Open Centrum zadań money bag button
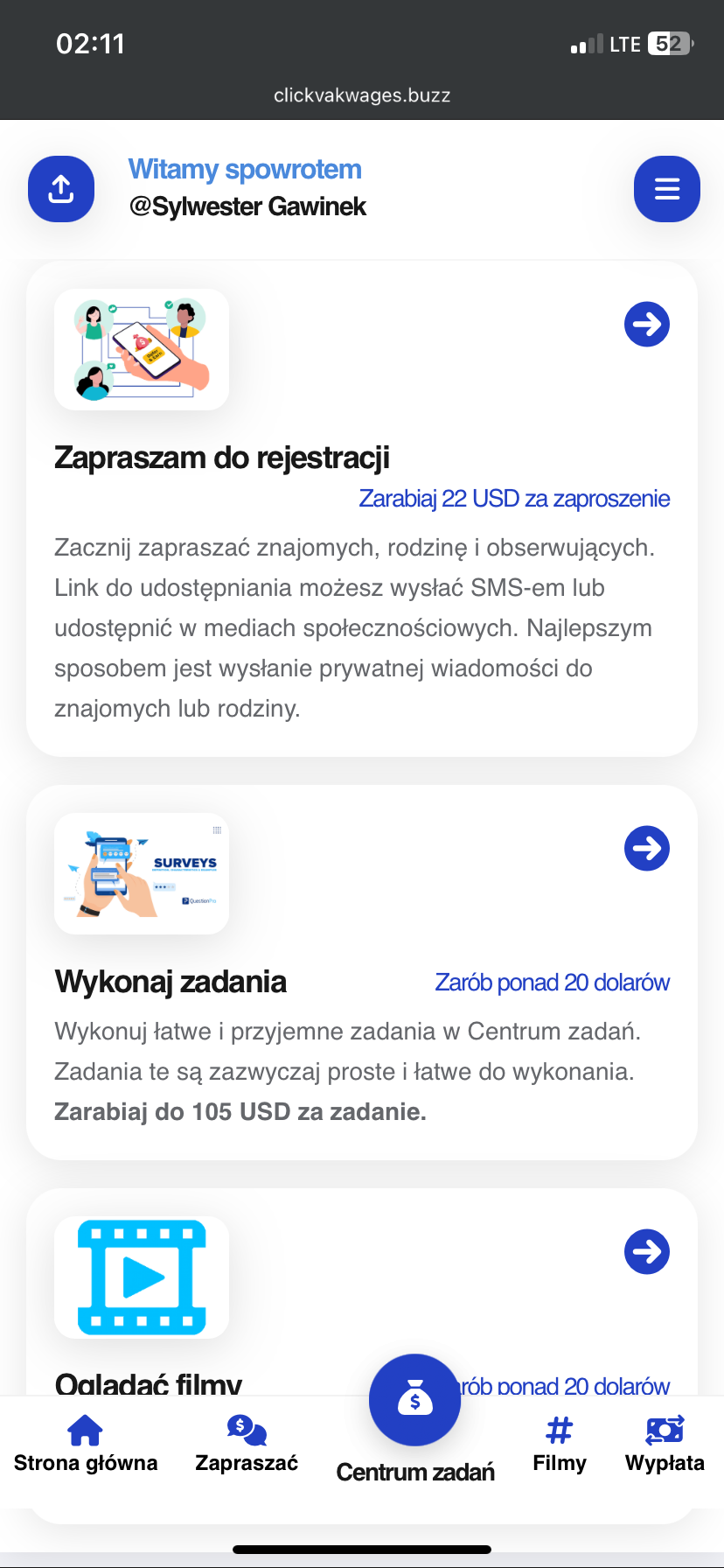The height and width of the screenshot is (1568, 724). tap(415, 1401)
